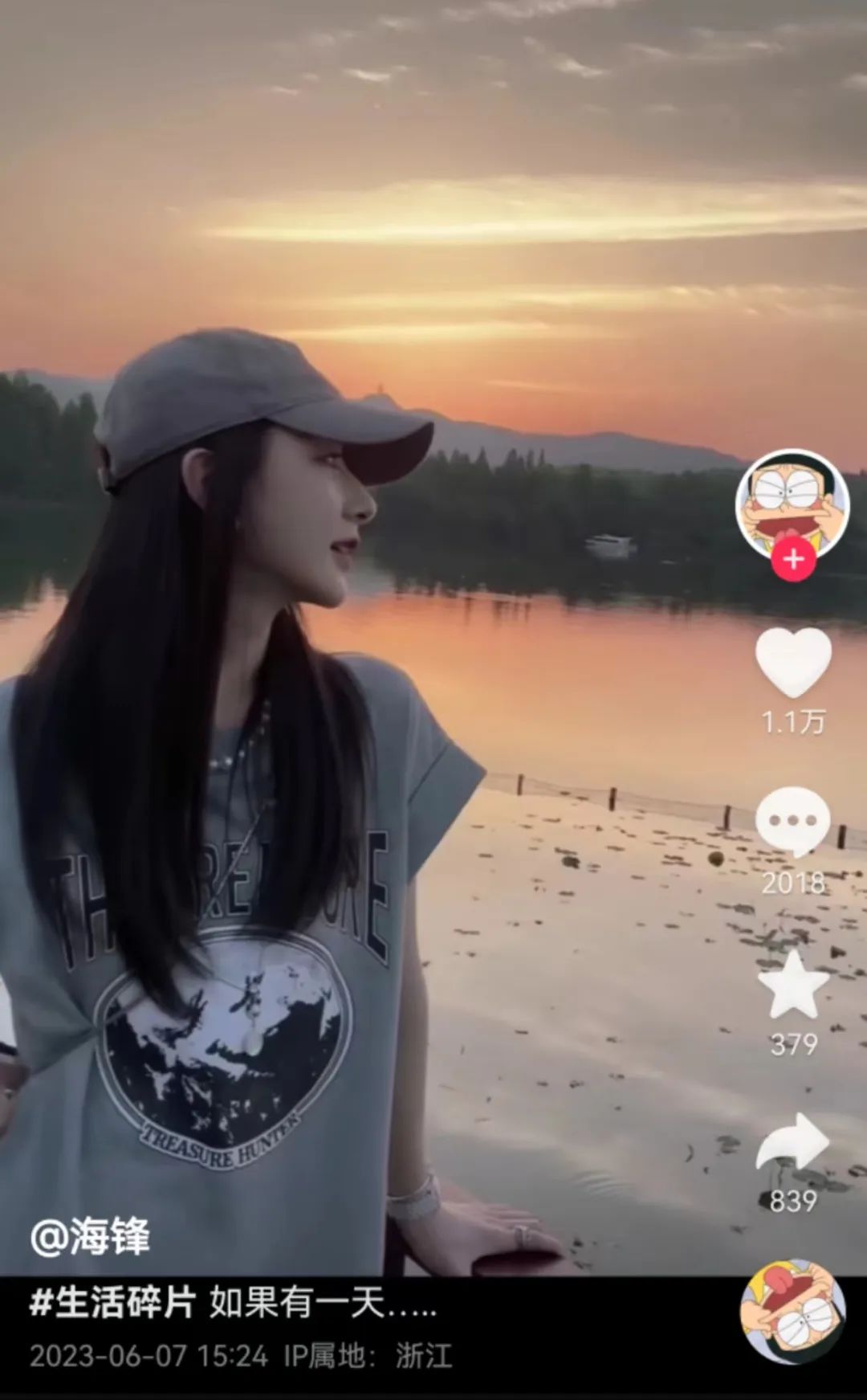Follow the creator with the plus button
The width and height of the screenshot is (867, 1400).
pos(793,559)
